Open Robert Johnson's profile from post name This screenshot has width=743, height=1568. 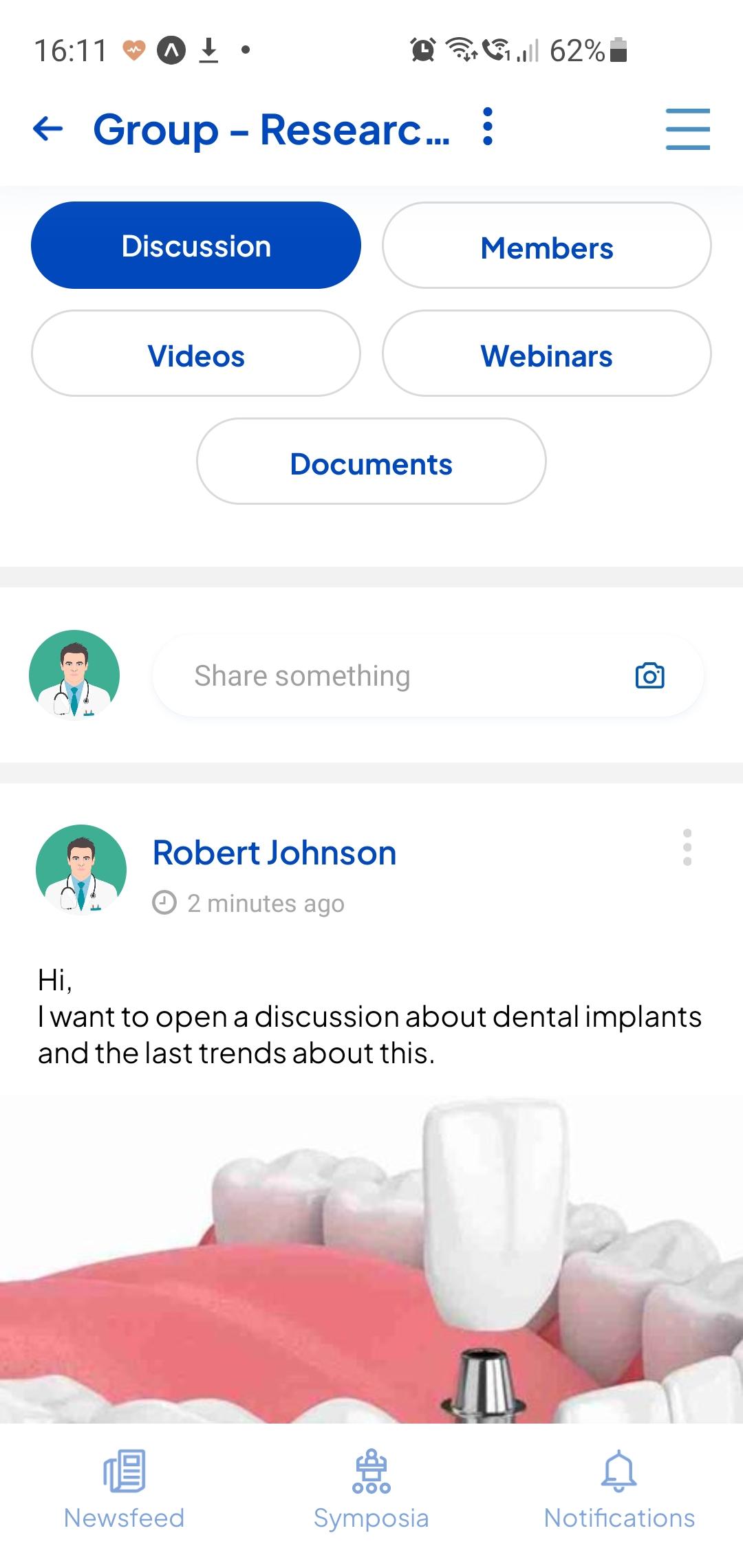pos(274,853)
